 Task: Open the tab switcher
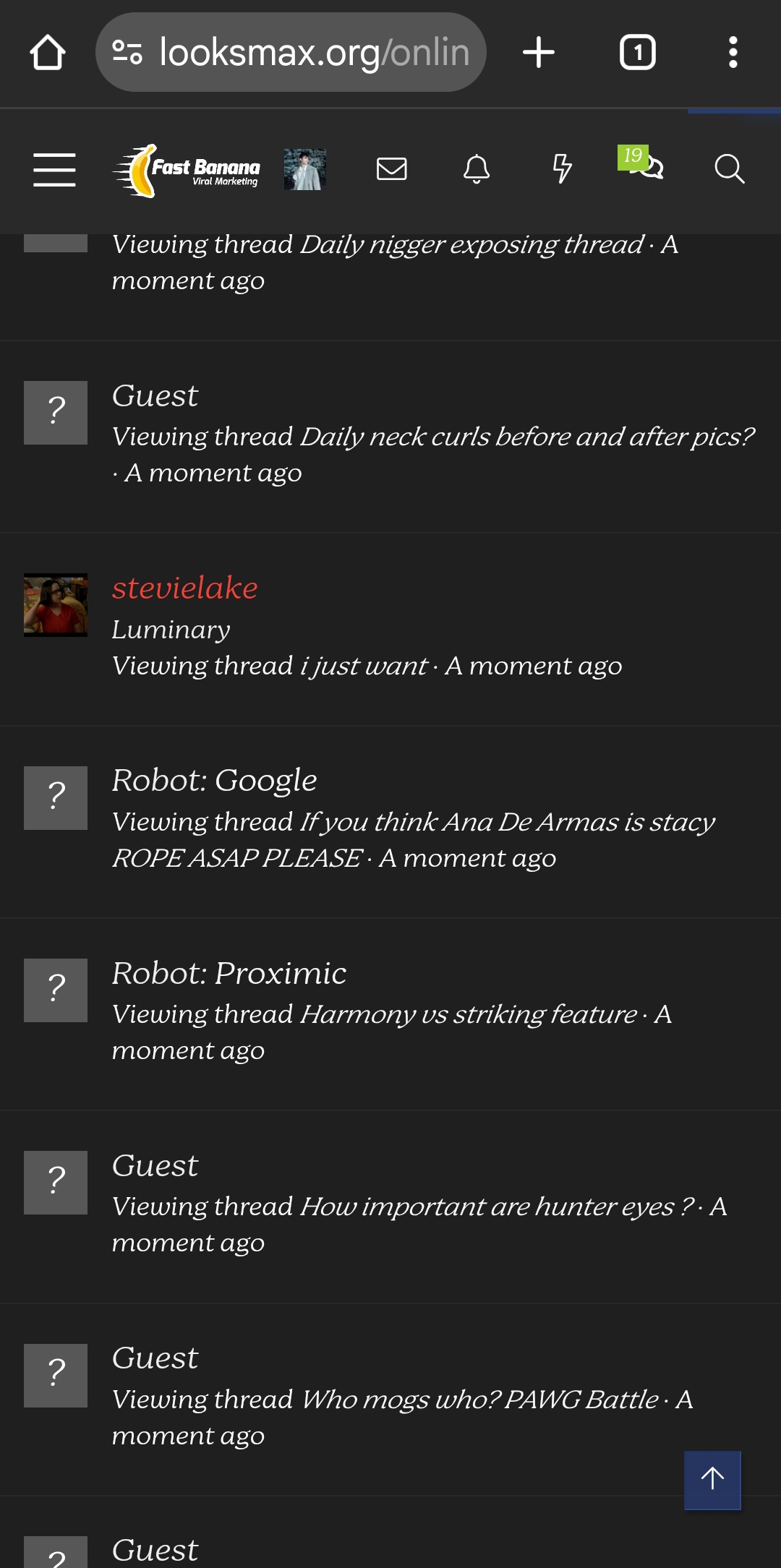click(x=637, y=53)
